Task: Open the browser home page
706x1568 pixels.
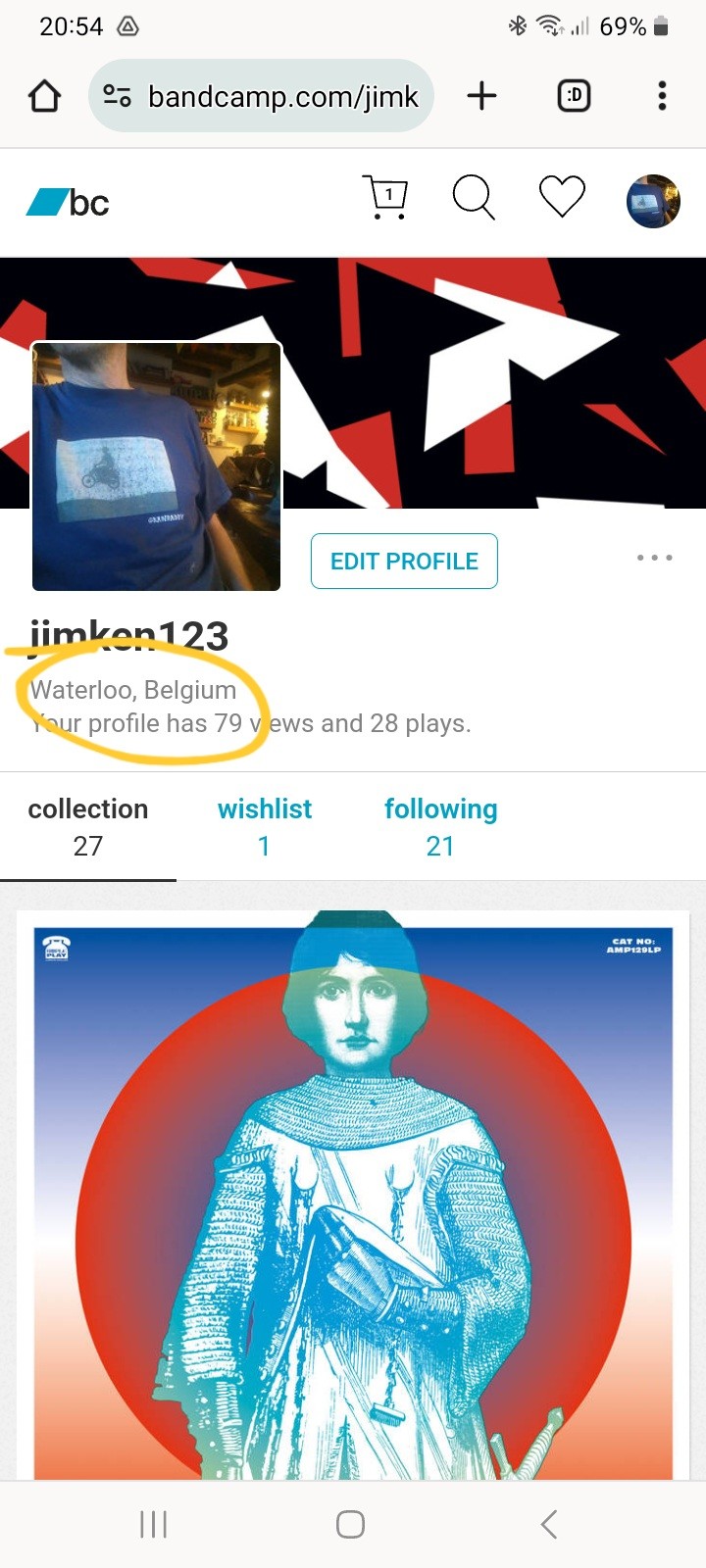Action: coord(45,96)
